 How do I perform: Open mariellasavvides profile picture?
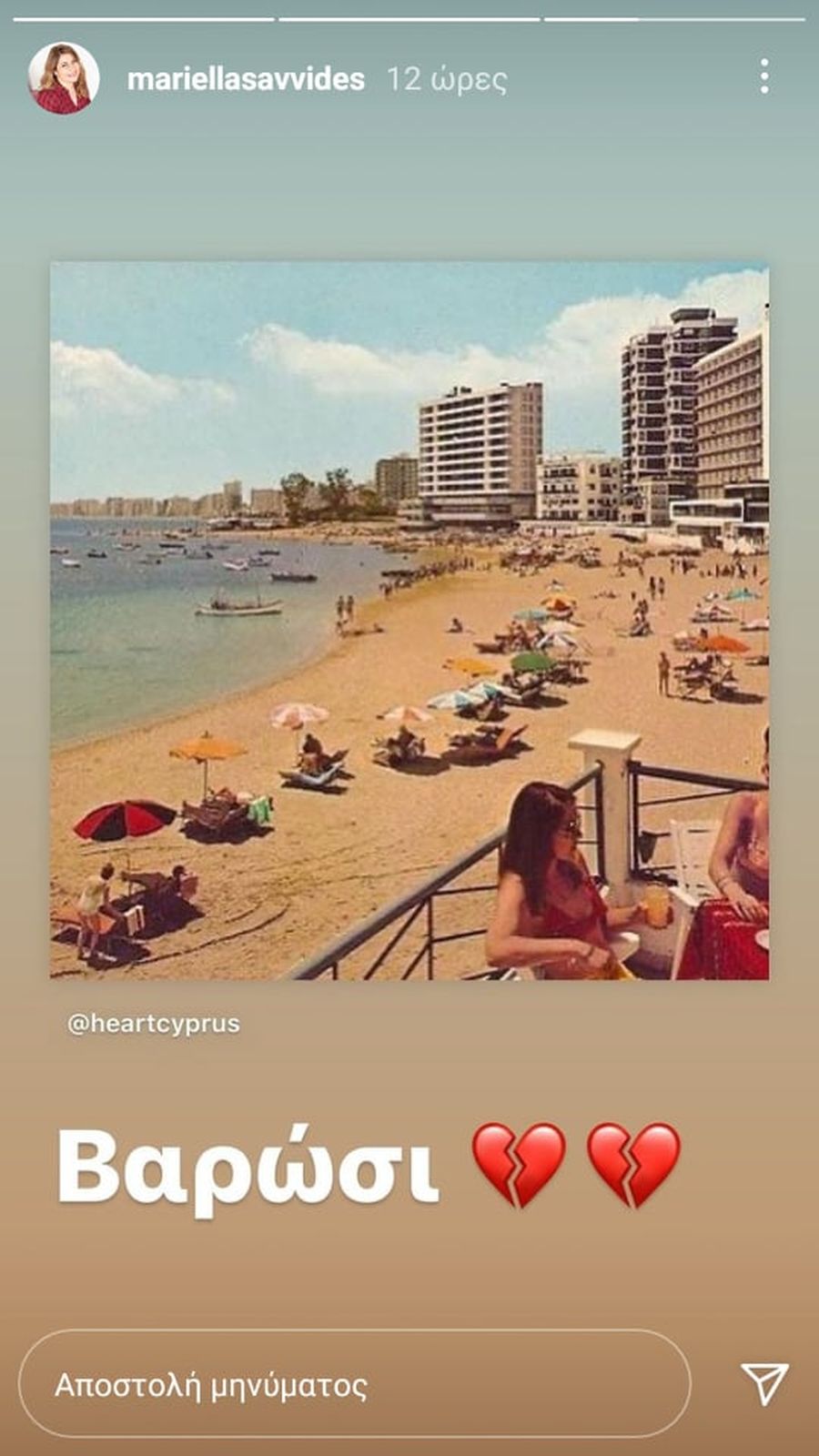click(63, 78)
